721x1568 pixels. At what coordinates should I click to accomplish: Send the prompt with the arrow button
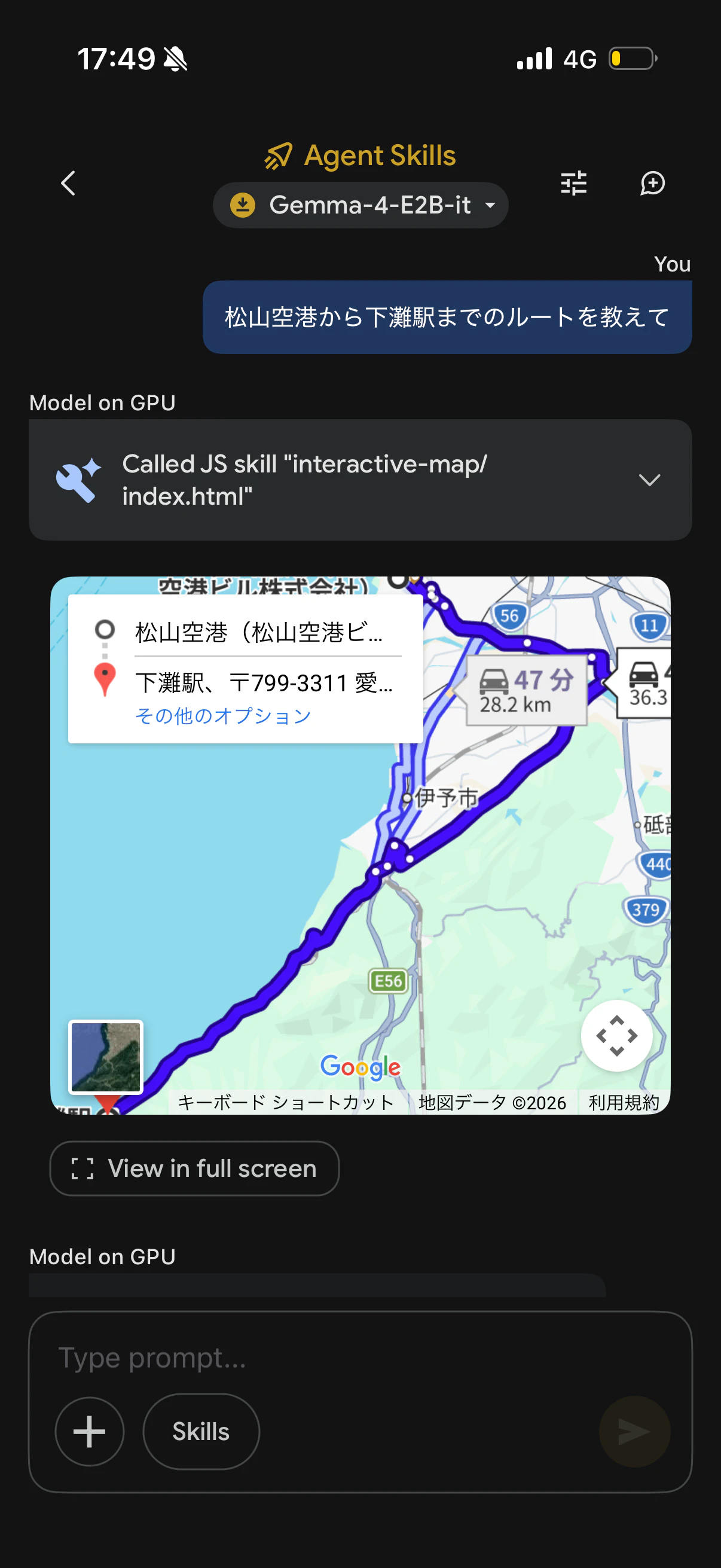(x=634, y=1431)
